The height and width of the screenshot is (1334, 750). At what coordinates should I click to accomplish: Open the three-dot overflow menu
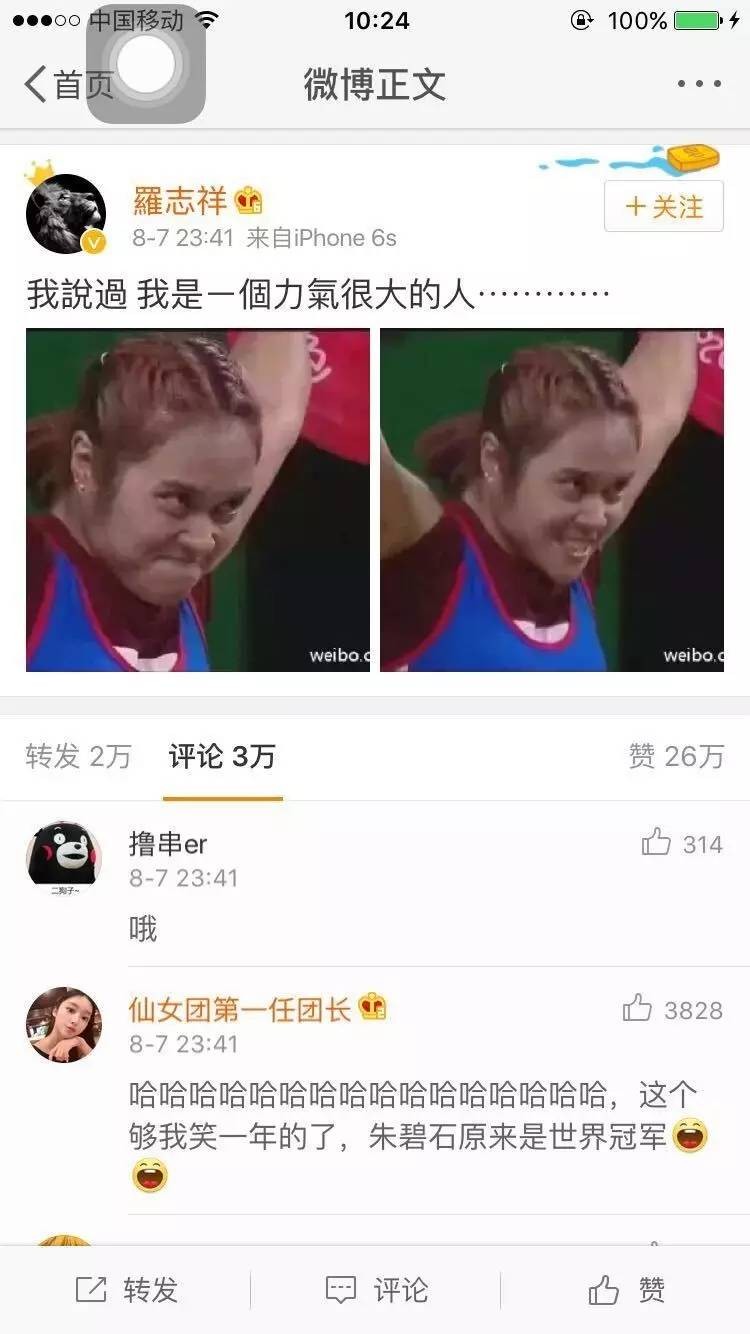(699, 85)
